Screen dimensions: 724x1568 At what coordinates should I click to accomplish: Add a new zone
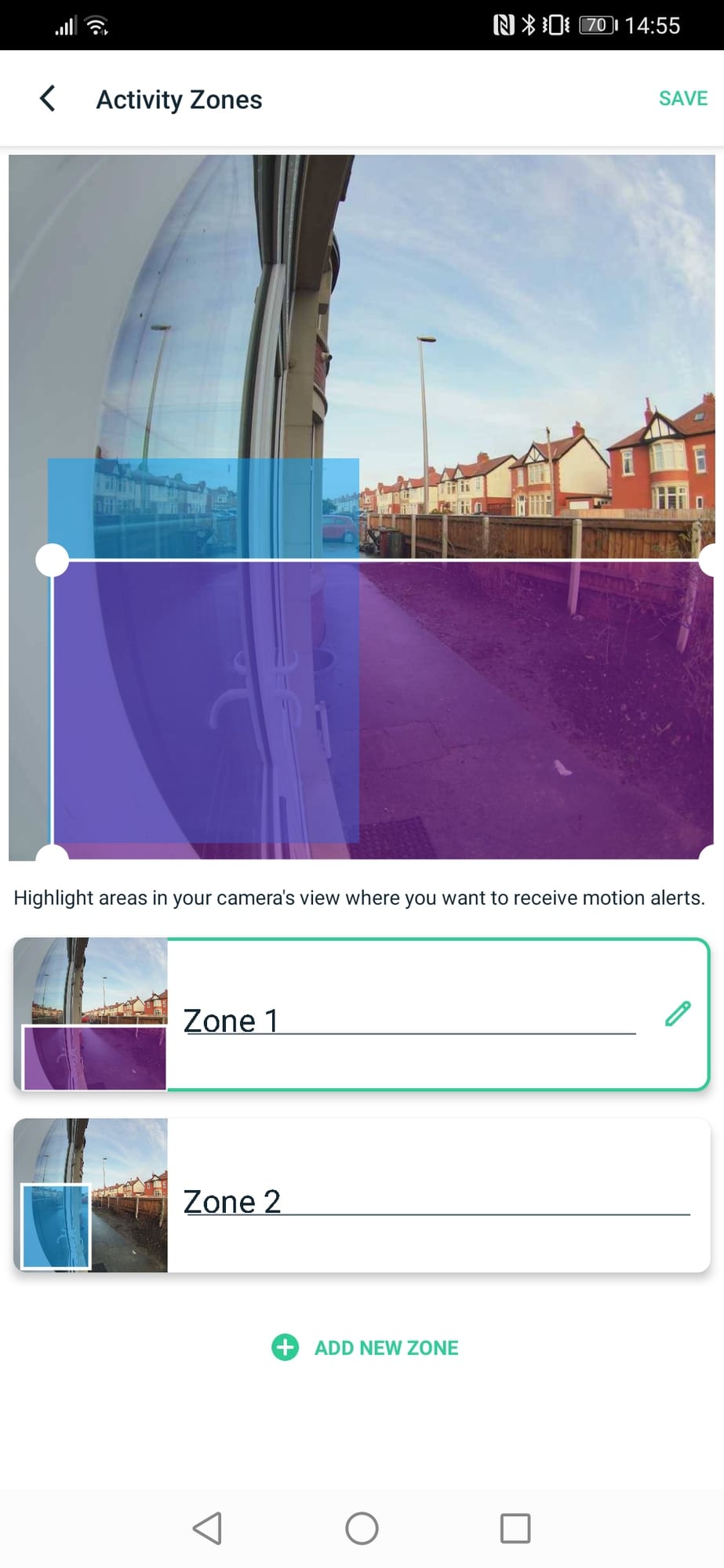click(365, 1348)
